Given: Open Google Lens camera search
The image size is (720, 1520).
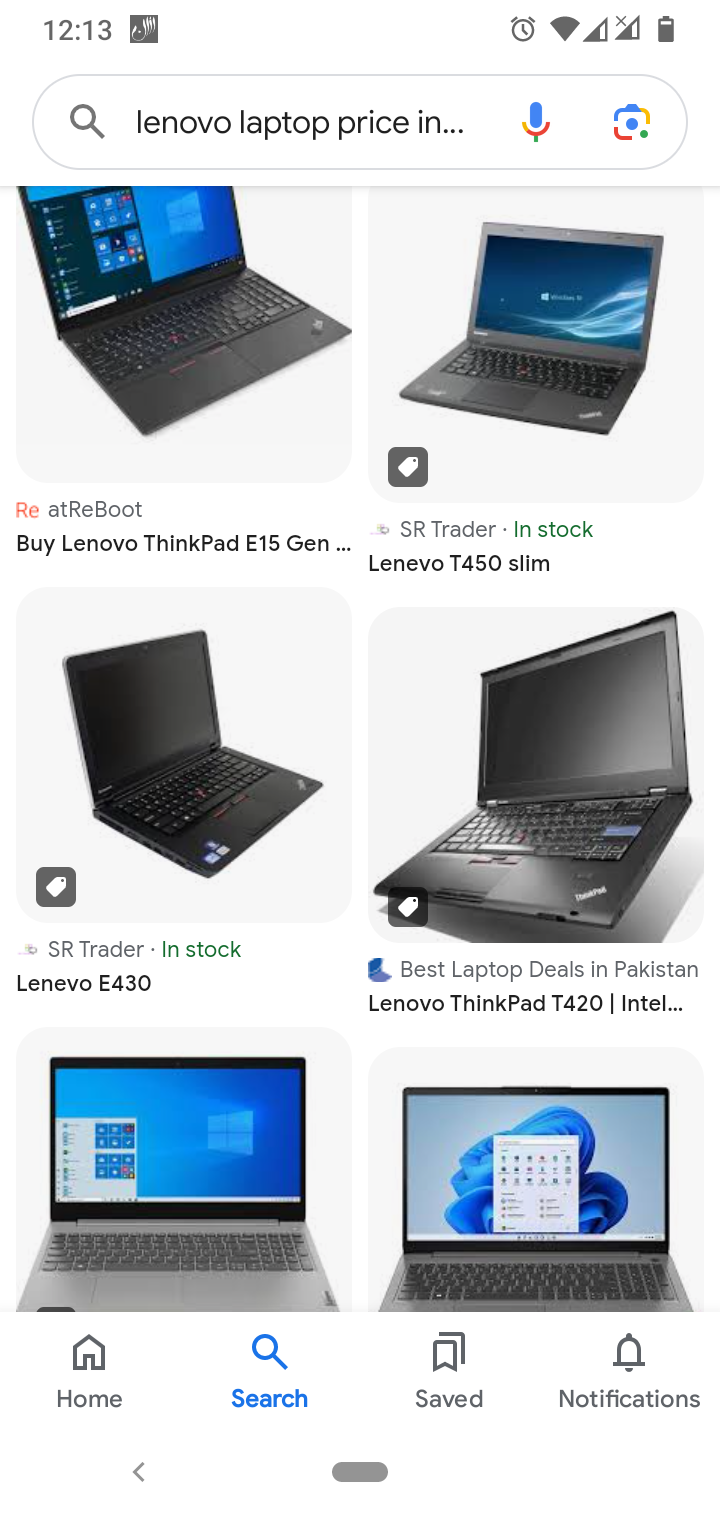Looking at the screenshot, I should pyautogui.click(x=632, y=122).
